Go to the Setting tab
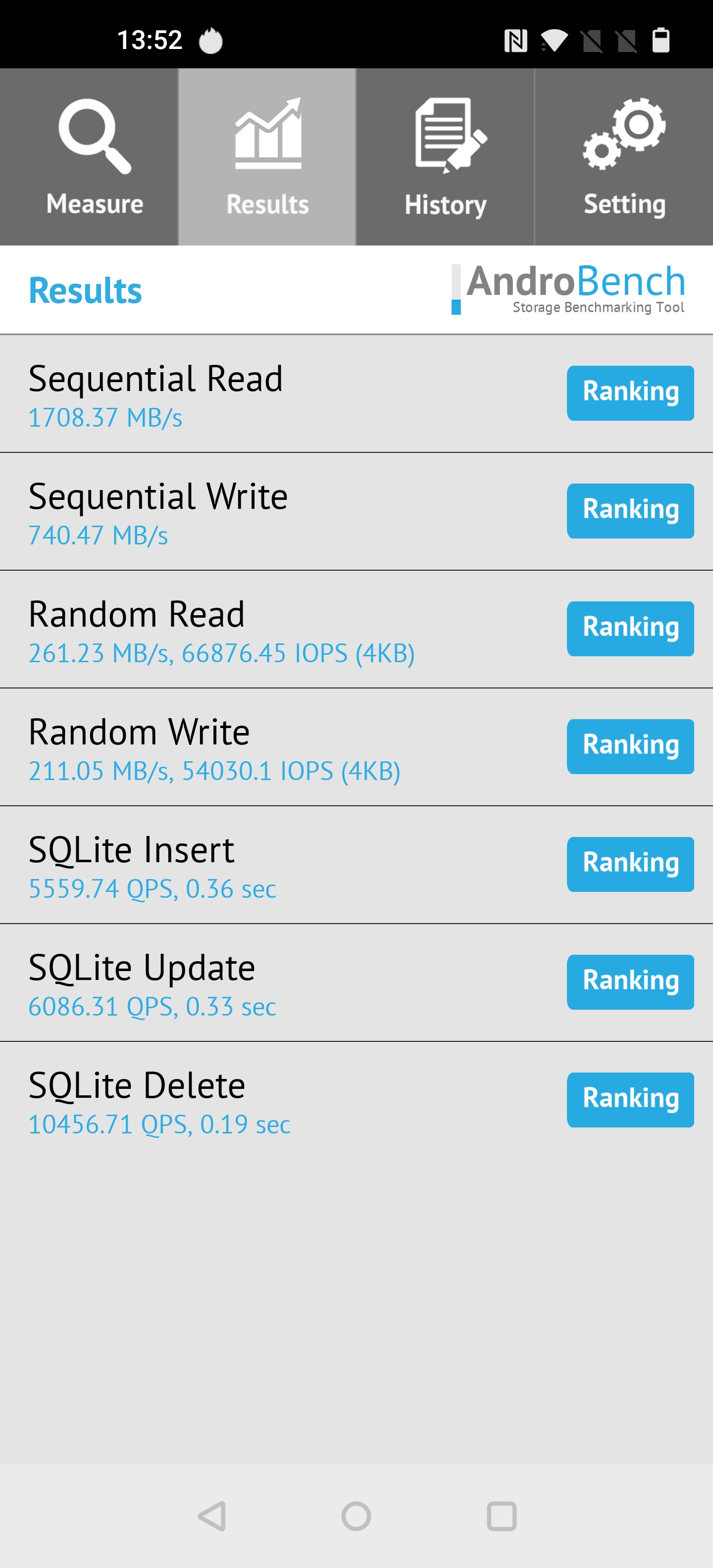This screenshot has width=713, height=1568. (x=624, y=157)
